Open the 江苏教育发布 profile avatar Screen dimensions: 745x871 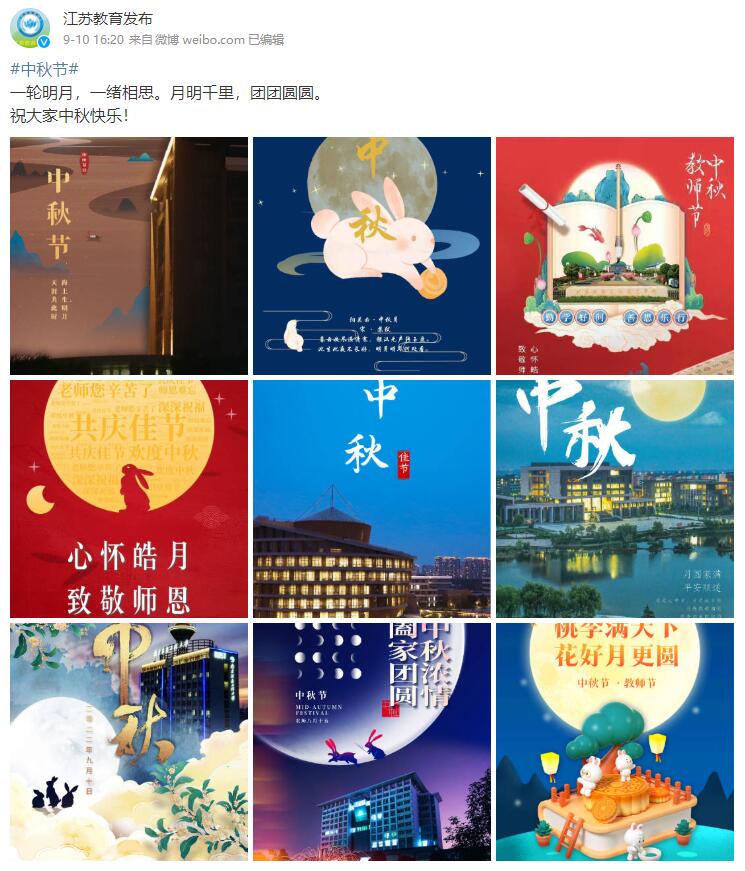tap(30, 28)
